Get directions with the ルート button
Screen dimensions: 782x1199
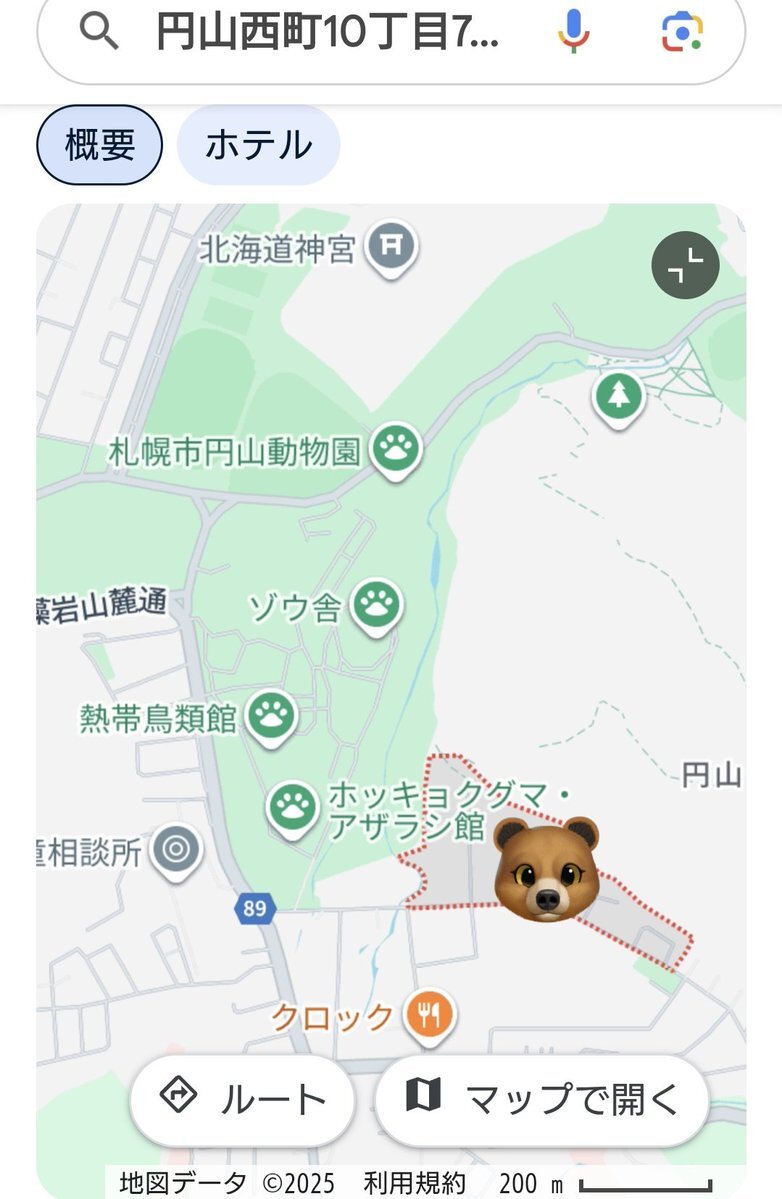pos(243,1100)
